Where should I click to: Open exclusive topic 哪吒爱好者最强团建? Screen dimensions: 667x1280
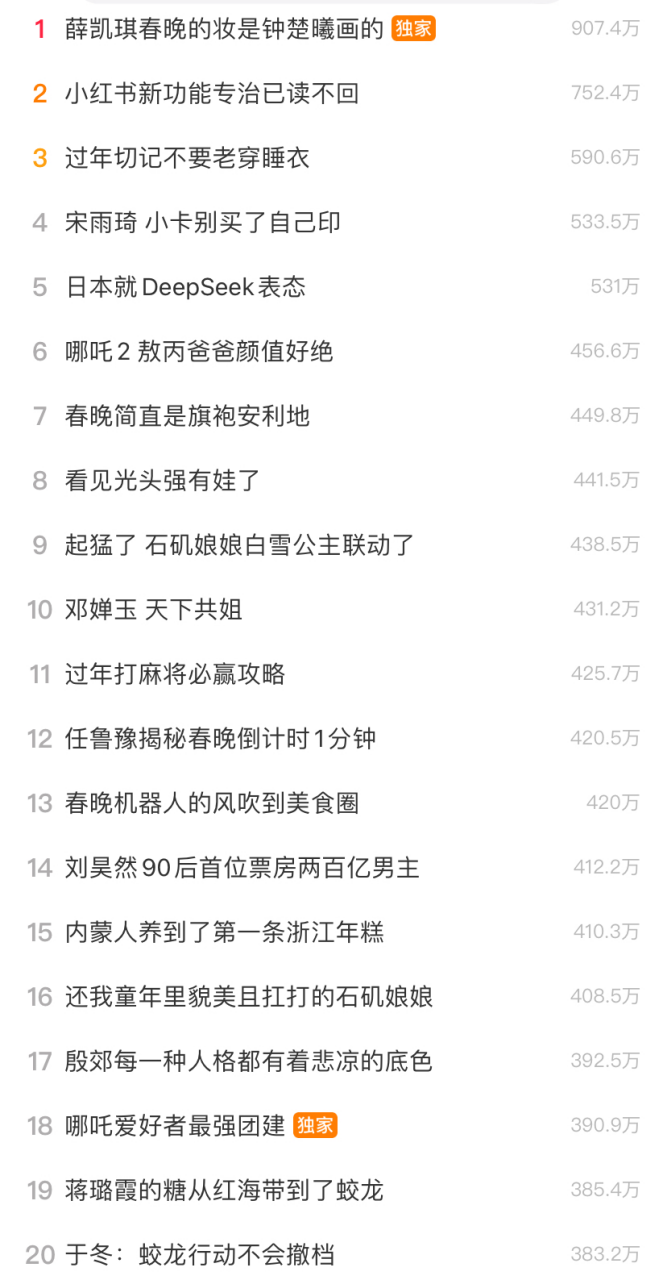point(175,1125)
